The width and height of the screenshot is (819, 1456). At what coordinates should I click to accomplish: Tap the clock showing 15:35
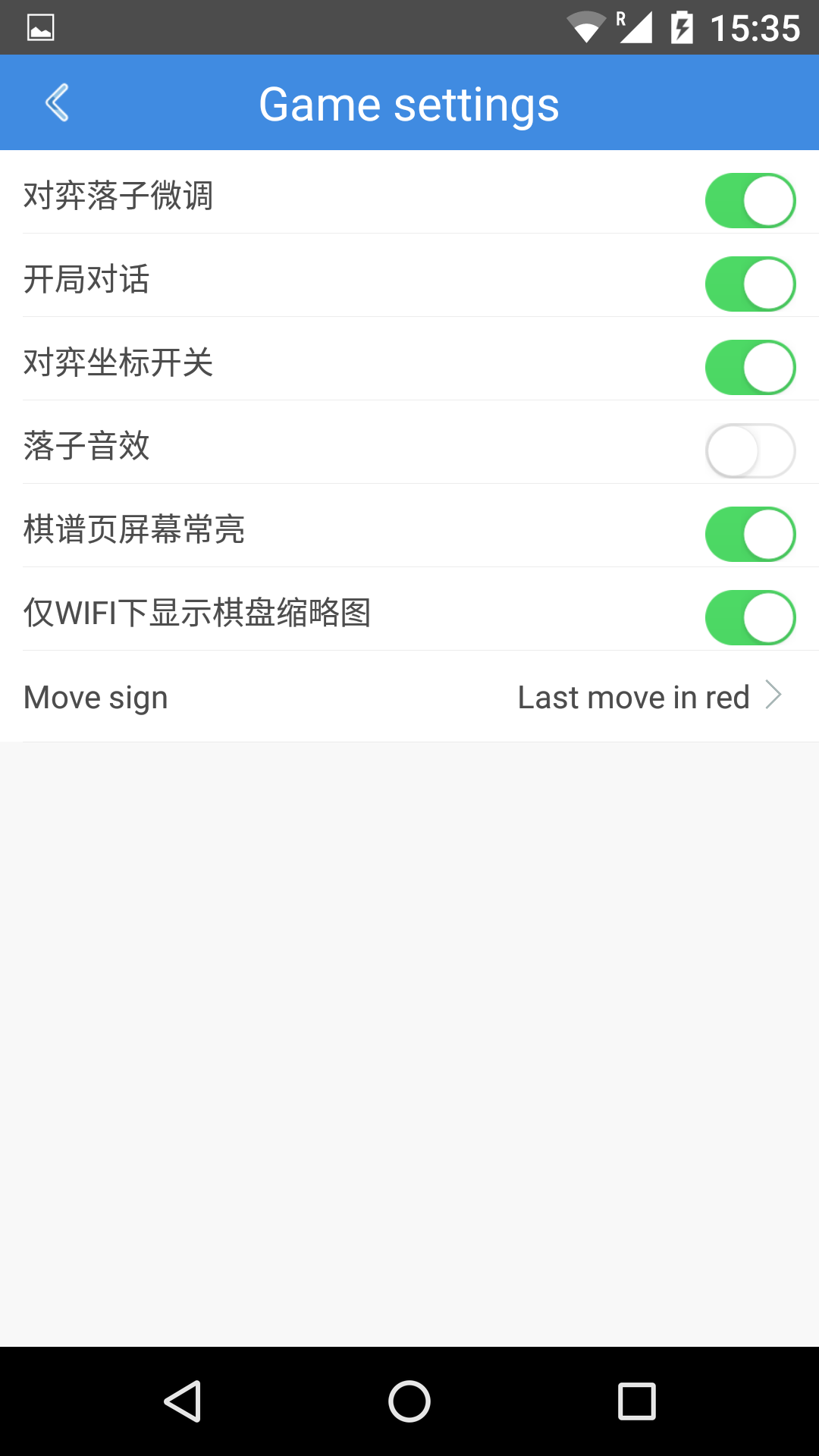tap(758, 27)
